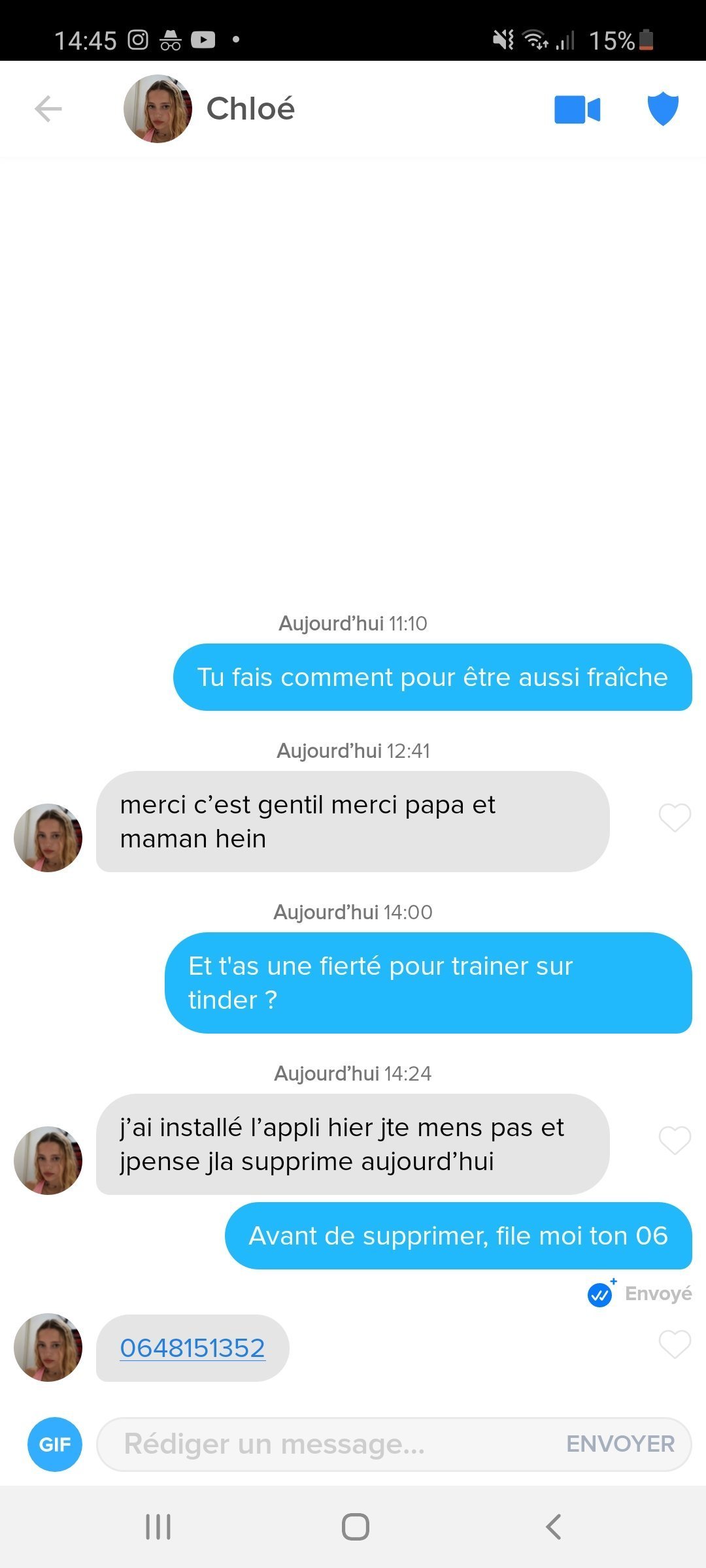Like the phone number message
Viewport: 706px width, 1568px height.
(x=675, y=1344)
